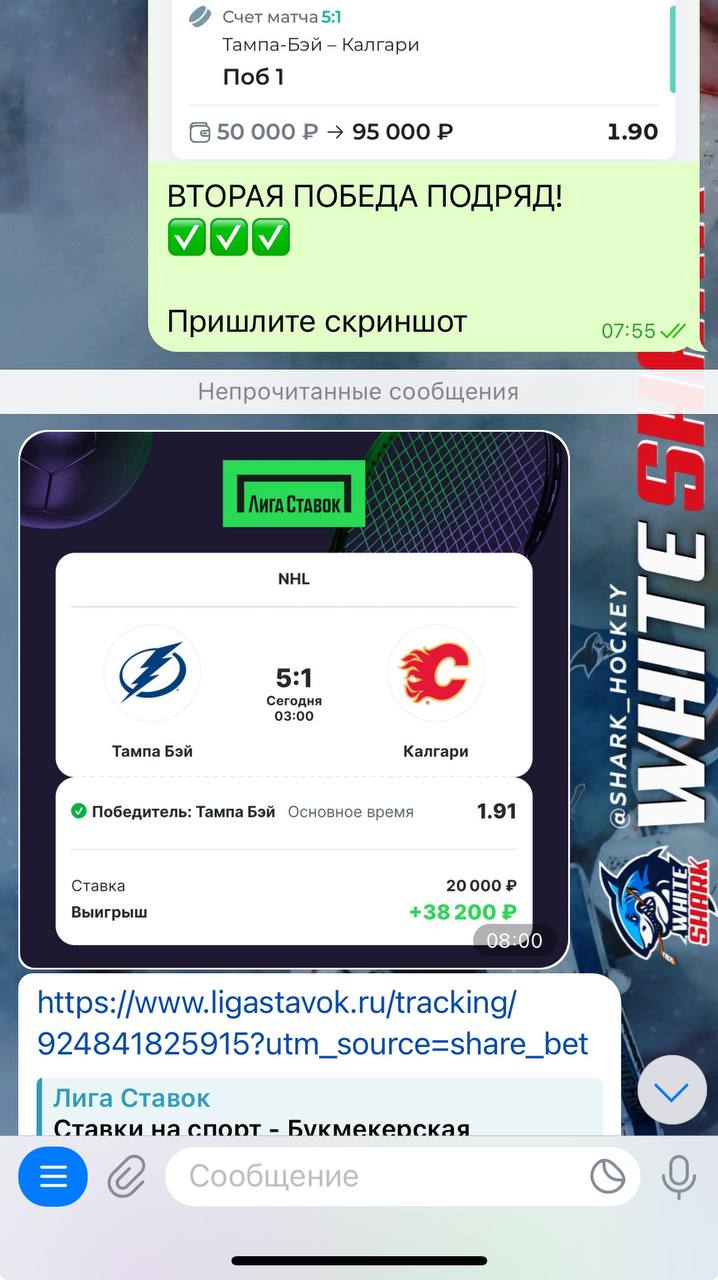The image size is (718, 1280).
Task: Tap the paperclip attach icon
Action: 126,1176
